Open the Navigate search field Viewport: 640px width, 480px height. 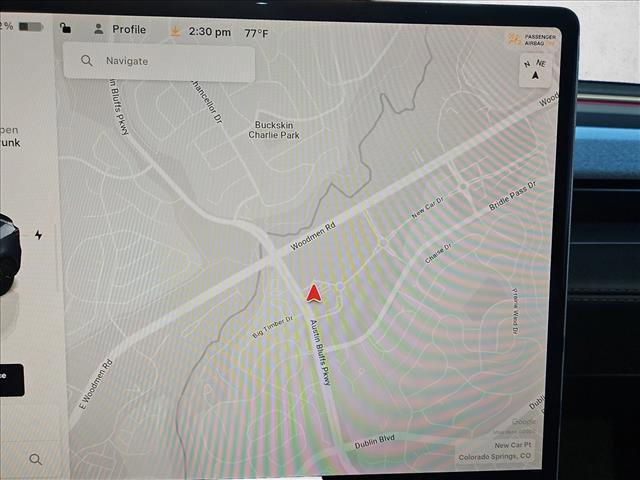click(158, 62)
